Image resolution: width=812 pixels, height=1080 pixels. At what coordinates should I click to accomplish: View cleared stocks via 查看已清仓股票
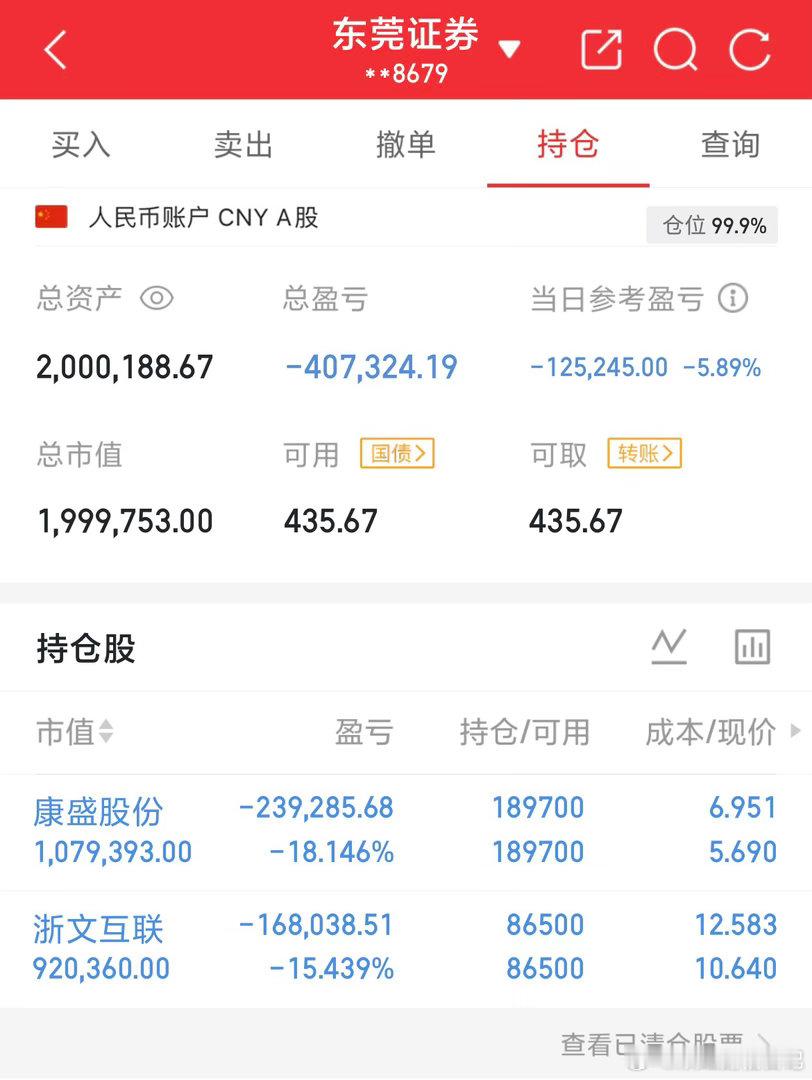pos(652,1042)
